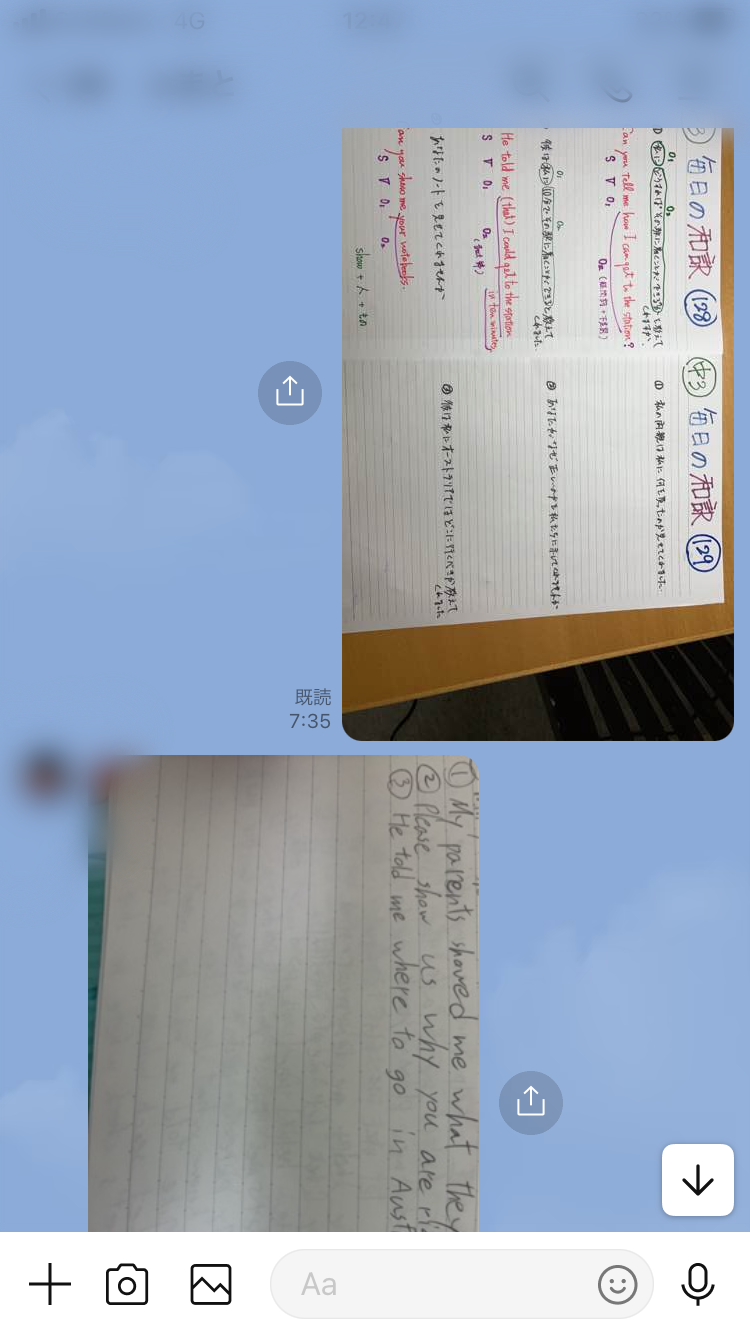Open the photo gallery picker
750x1334 pixels.
(211, 1284)
